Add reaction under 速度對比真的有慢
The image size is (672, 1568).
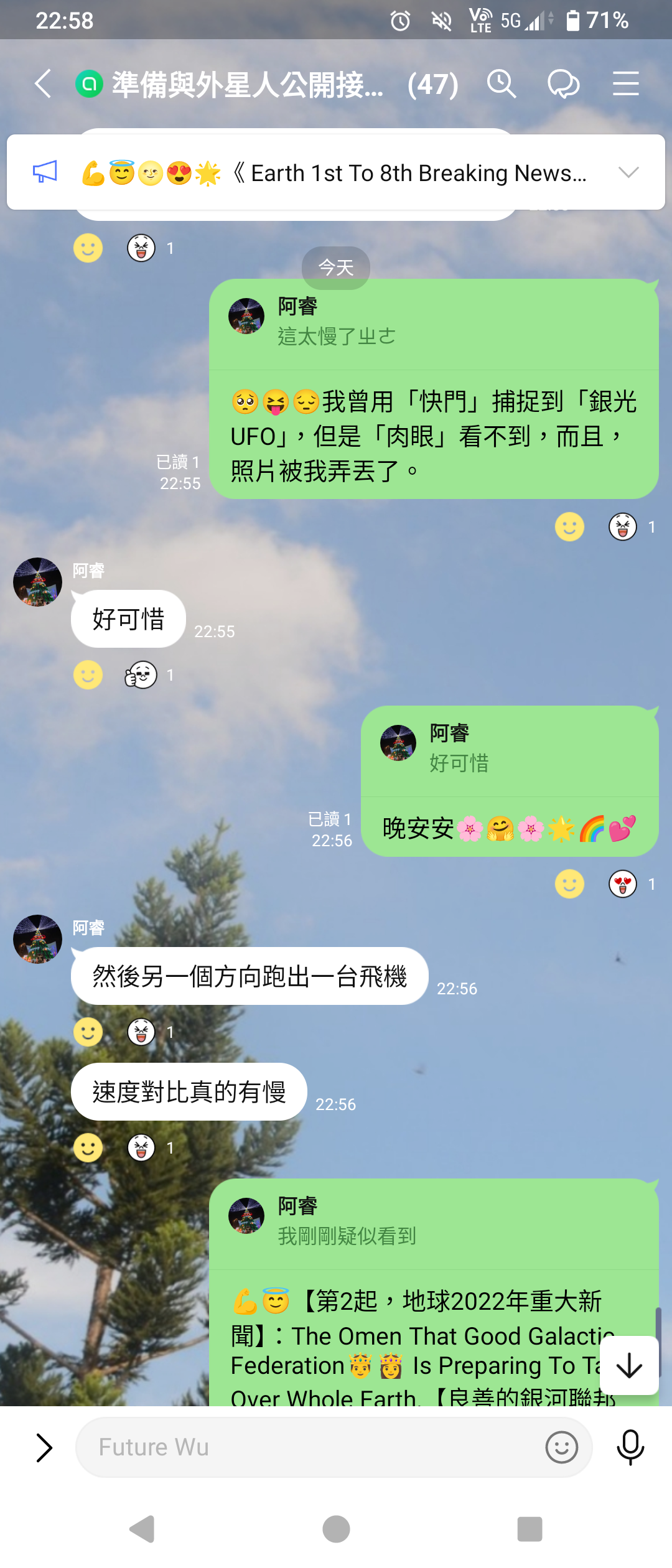88,1148
